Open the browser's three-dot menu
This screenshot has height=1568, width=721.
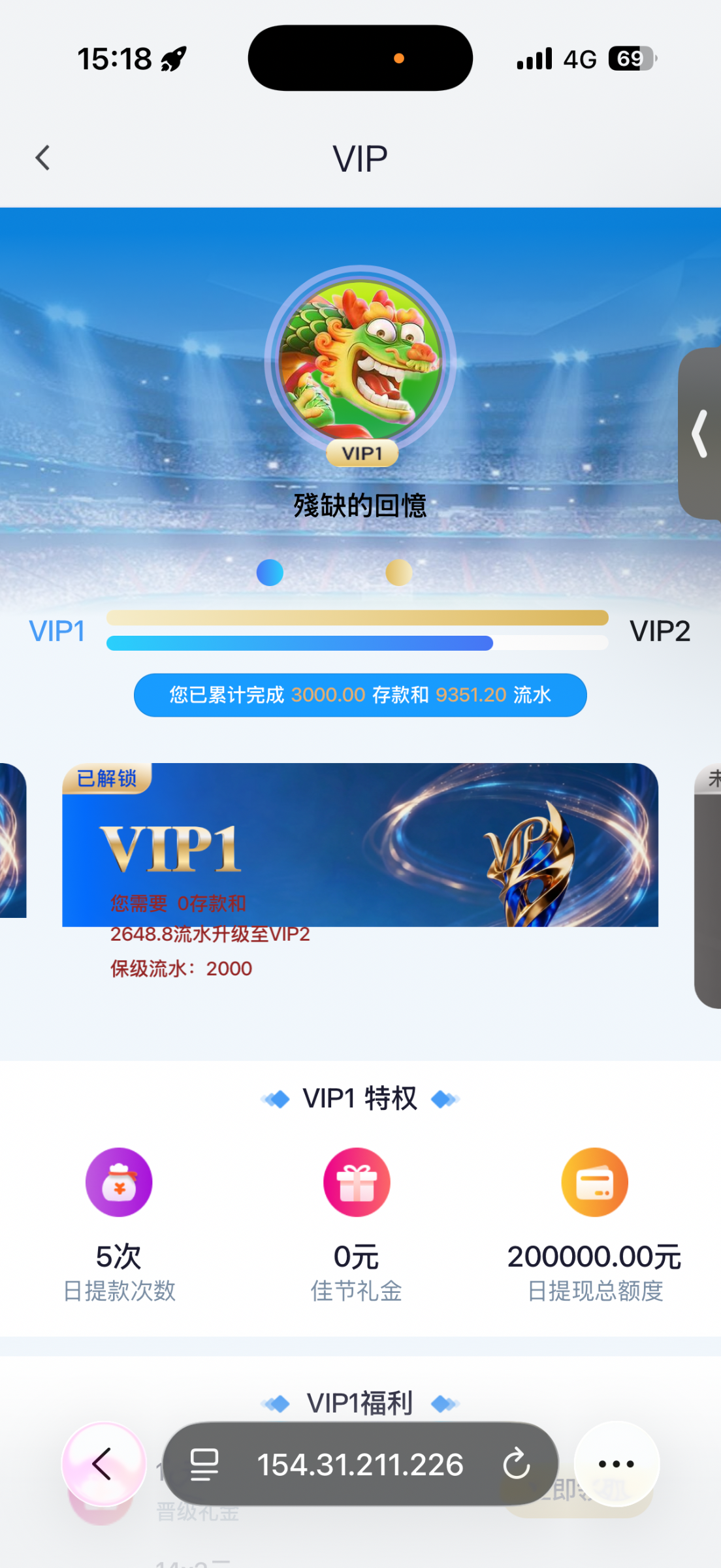(616, 1463)
